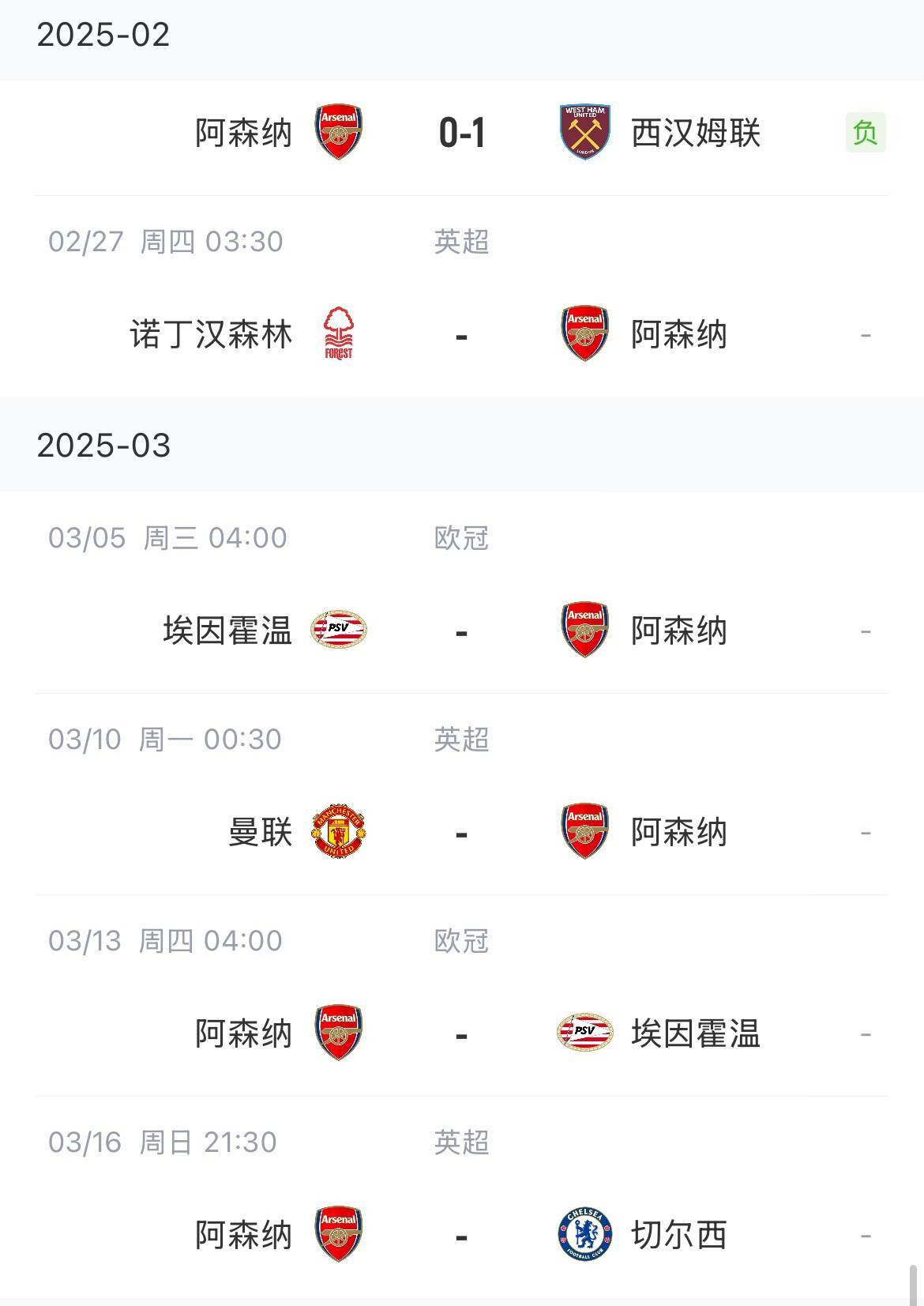Collapse details using the dash at 03/16 row end
This screenshot has height=1306, width=924.
tap(866, 1234)
